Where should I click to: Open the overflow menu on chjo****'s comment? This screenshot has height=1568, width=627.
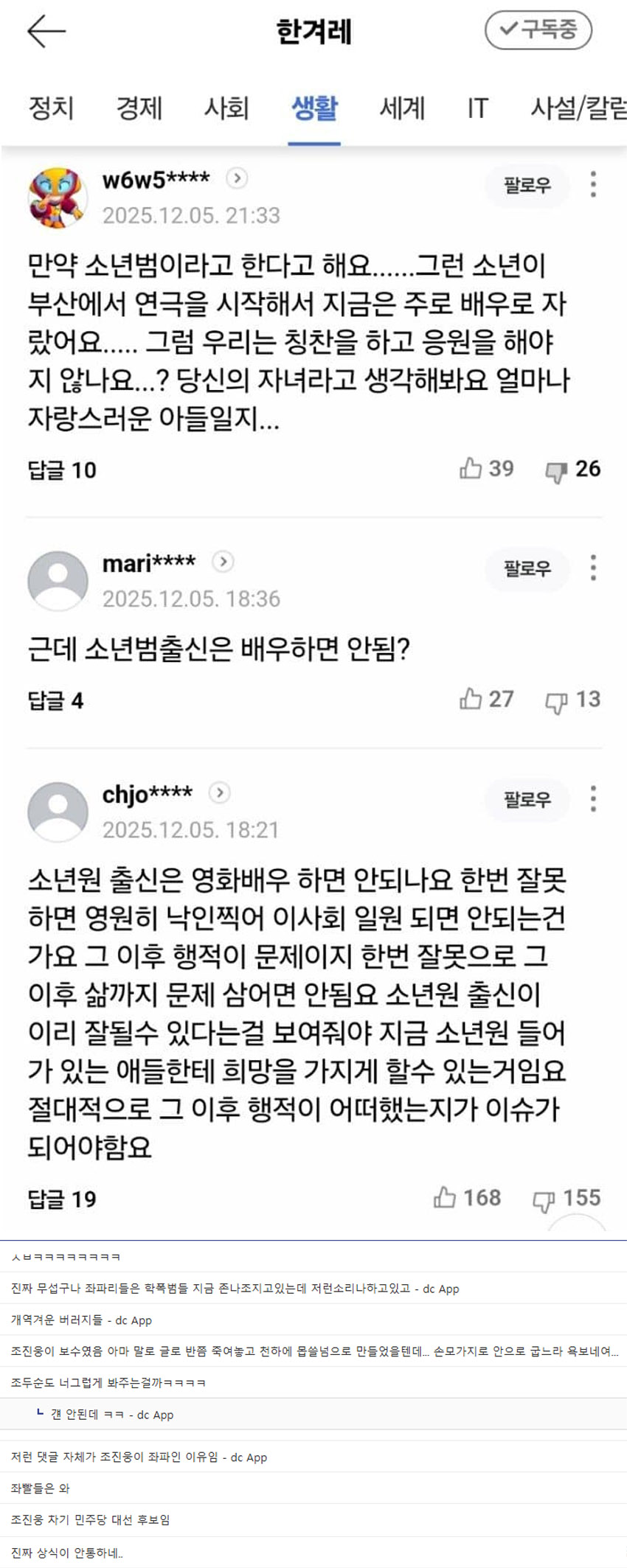click(x=593, y=799)
